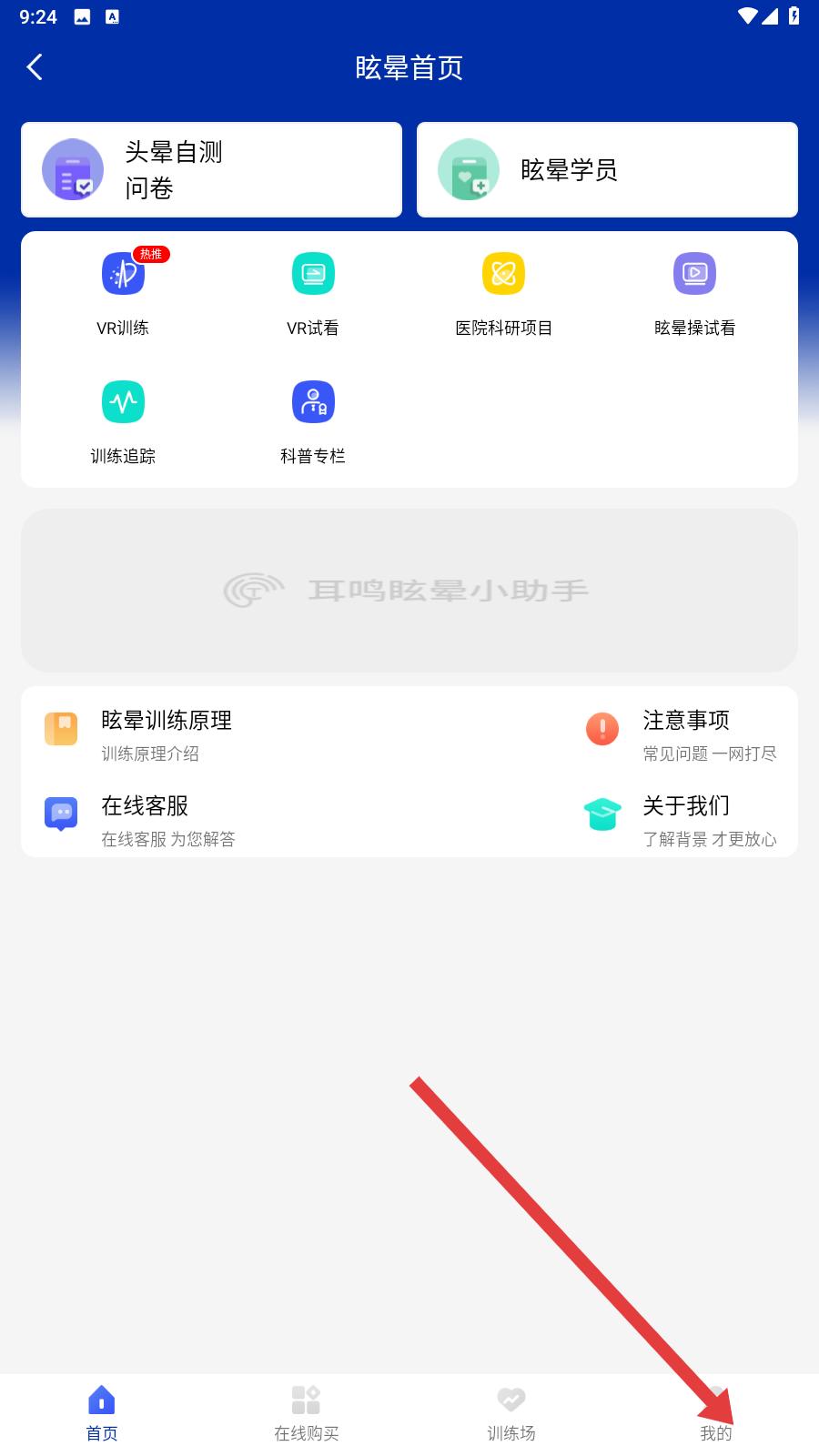Image resolution: width=819 pixels, height=1456 pixels.
Task: Contact 在线客服
Action: (x=146, y=819)
